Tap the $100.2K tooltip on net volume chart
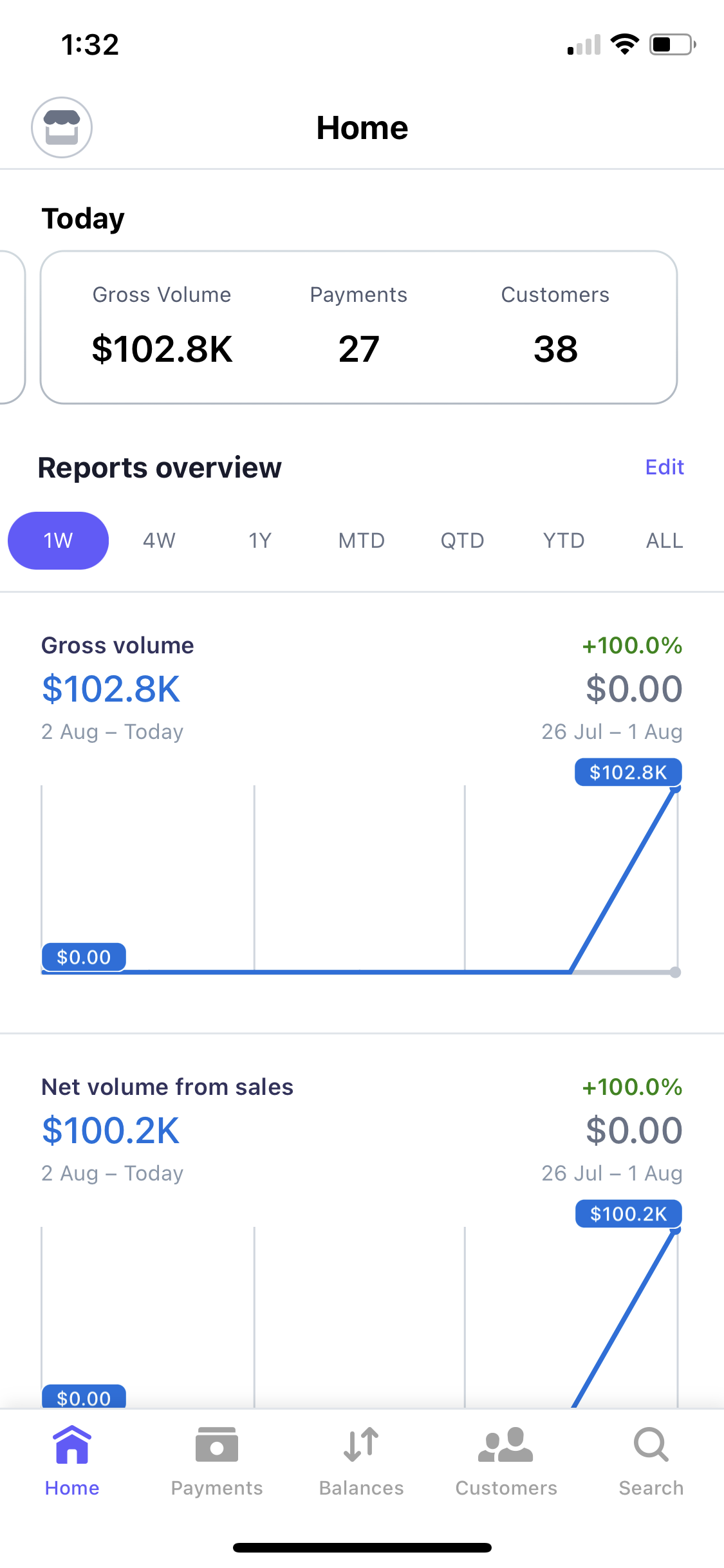Viewport: 724px width, 1568px height. click(627, 1213)
